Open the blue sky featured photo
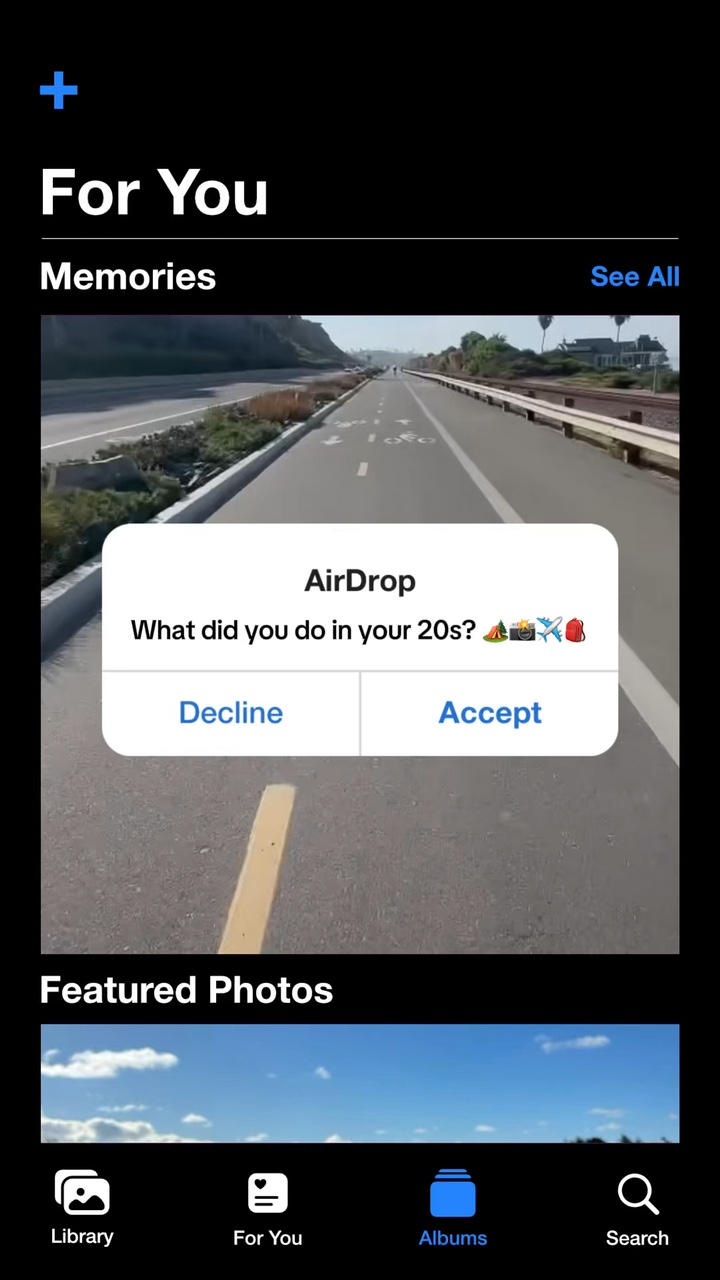The image size is (720, 1280). click(x=360, y=1083)
